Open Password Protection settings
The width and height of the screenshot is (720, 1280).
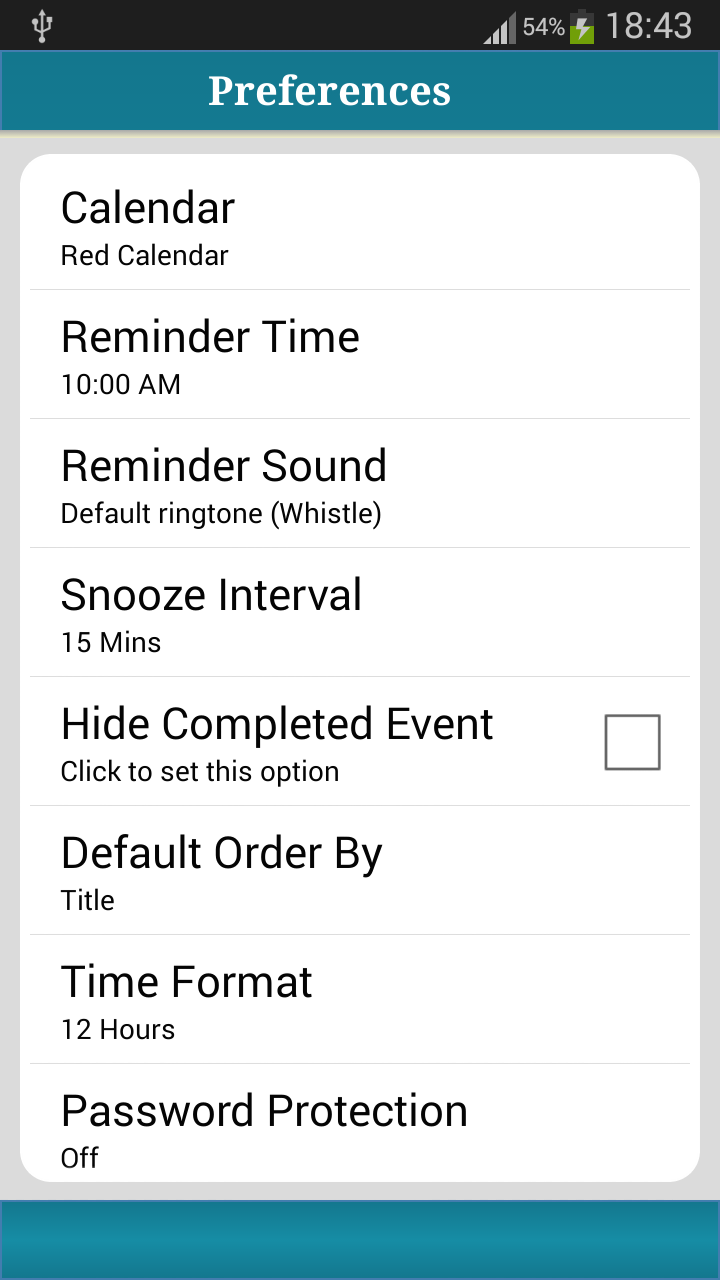(360, 1128)
